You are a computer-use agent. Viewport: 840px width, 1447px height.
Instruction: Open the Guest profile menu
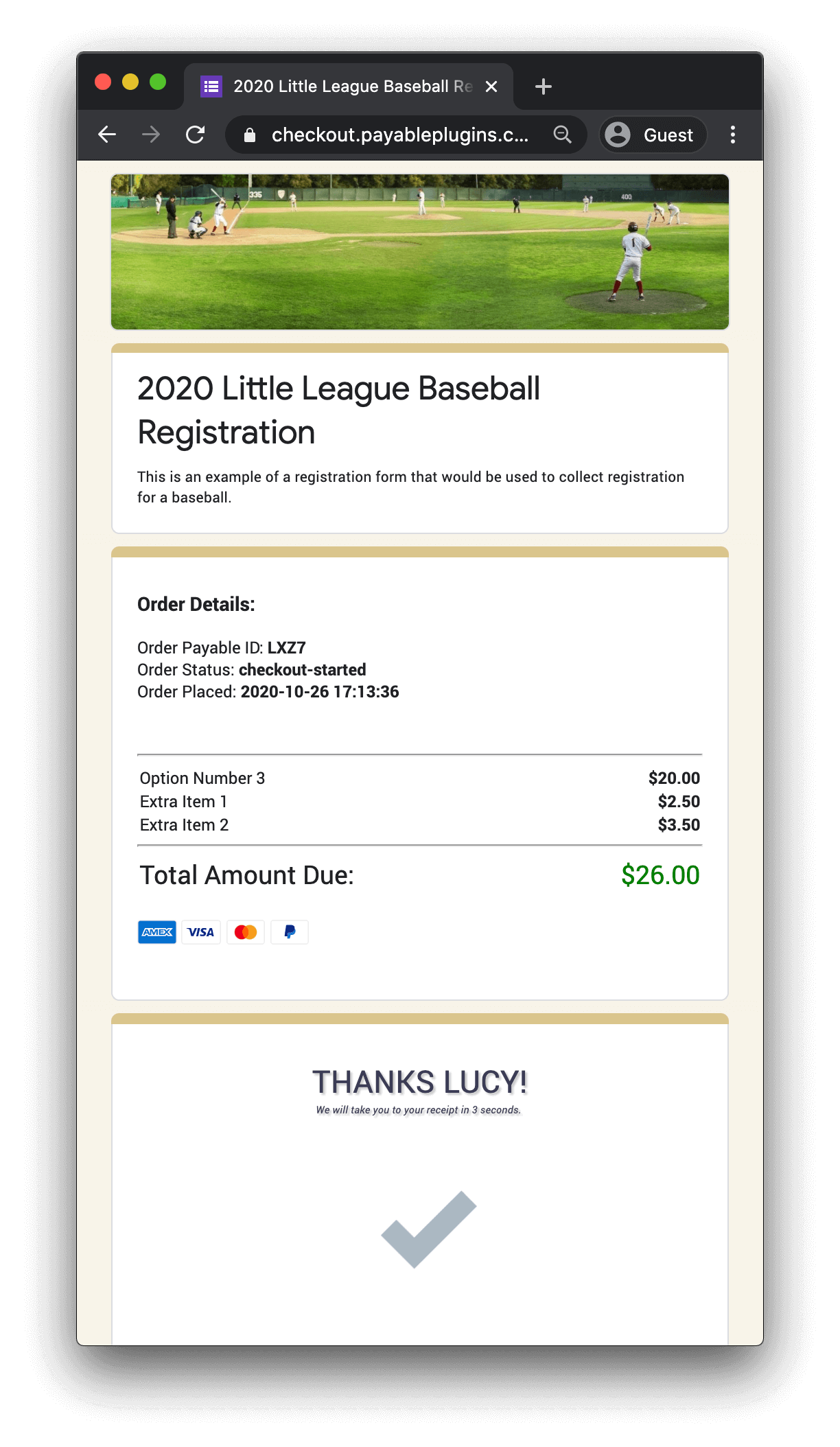(x=653, y=135)
